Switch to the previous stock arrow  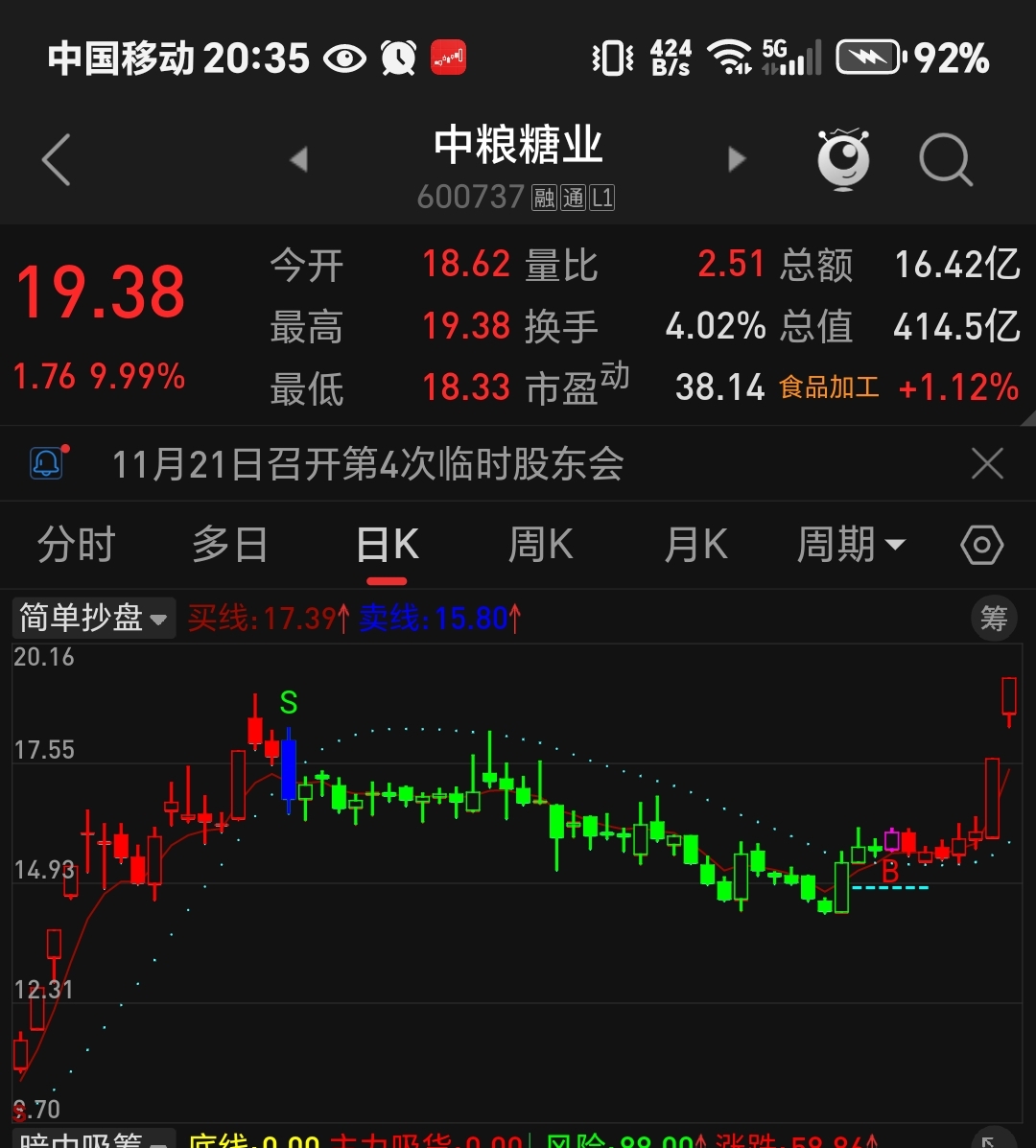[x=299, y=159]
